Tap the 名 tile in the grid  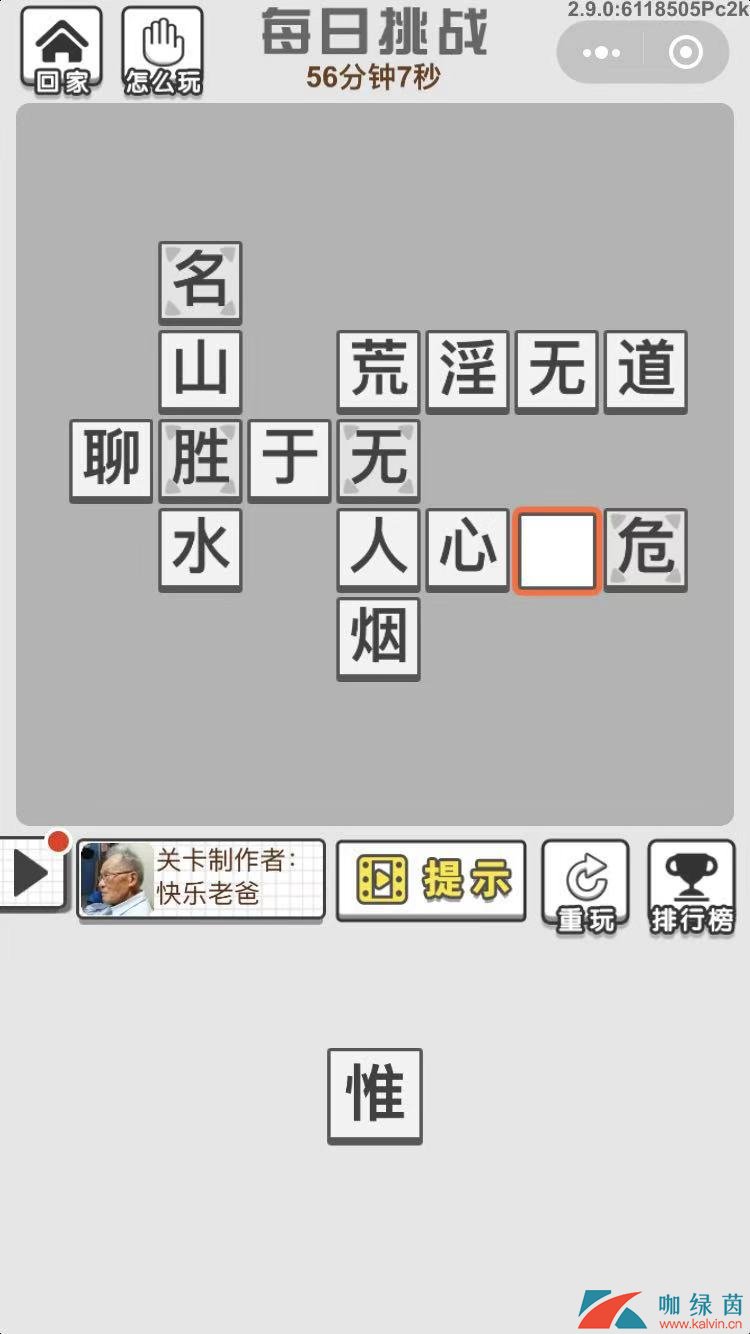tap(200, 282)
